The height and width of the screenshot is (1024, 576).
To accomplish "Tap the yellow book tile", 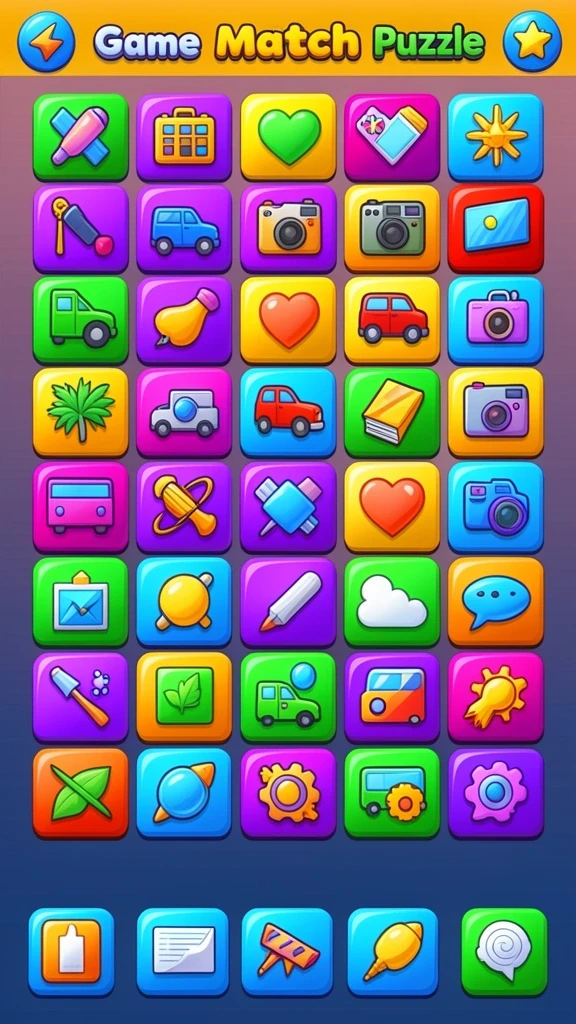I will coord(392,412).
